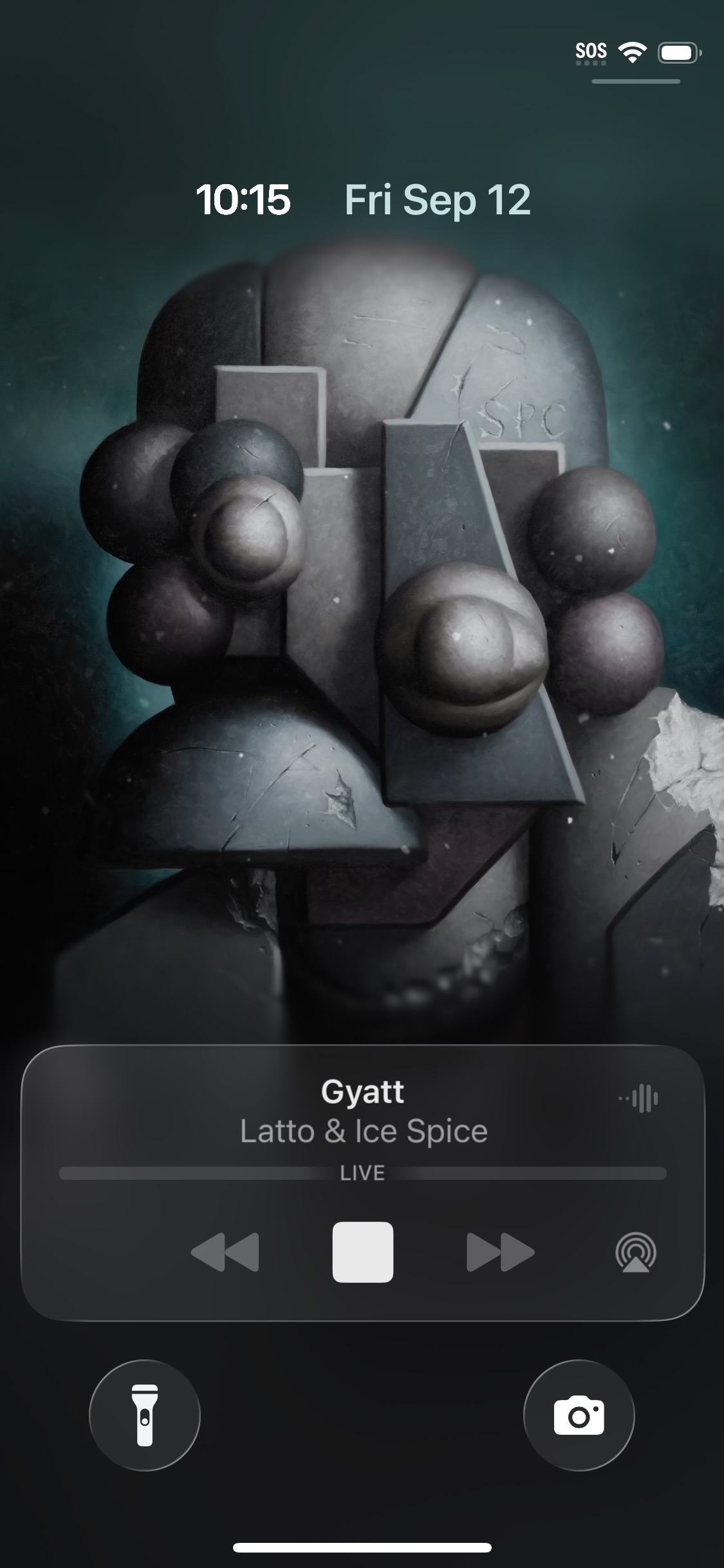
Task: Open the Gyatt now playing title
Action: coord(362,1092)
